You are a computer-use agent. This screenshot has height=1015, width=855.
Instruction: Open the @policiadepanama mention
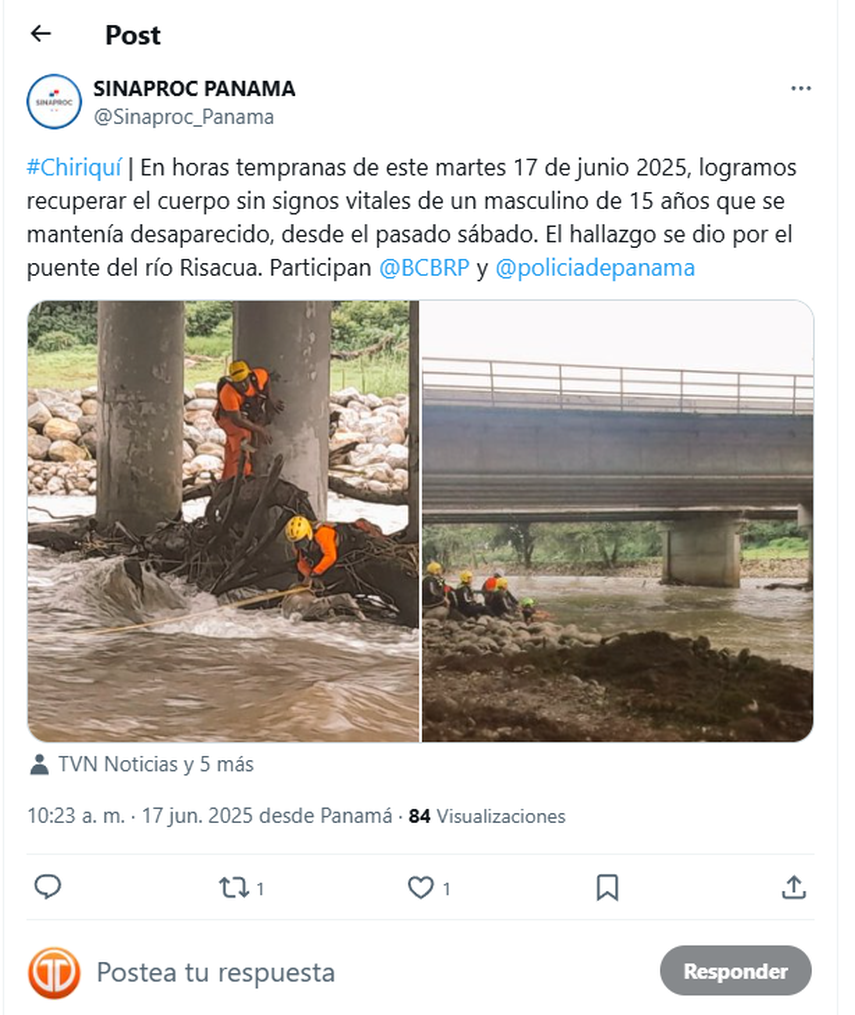pyautogui.click(x=594, y=268)
